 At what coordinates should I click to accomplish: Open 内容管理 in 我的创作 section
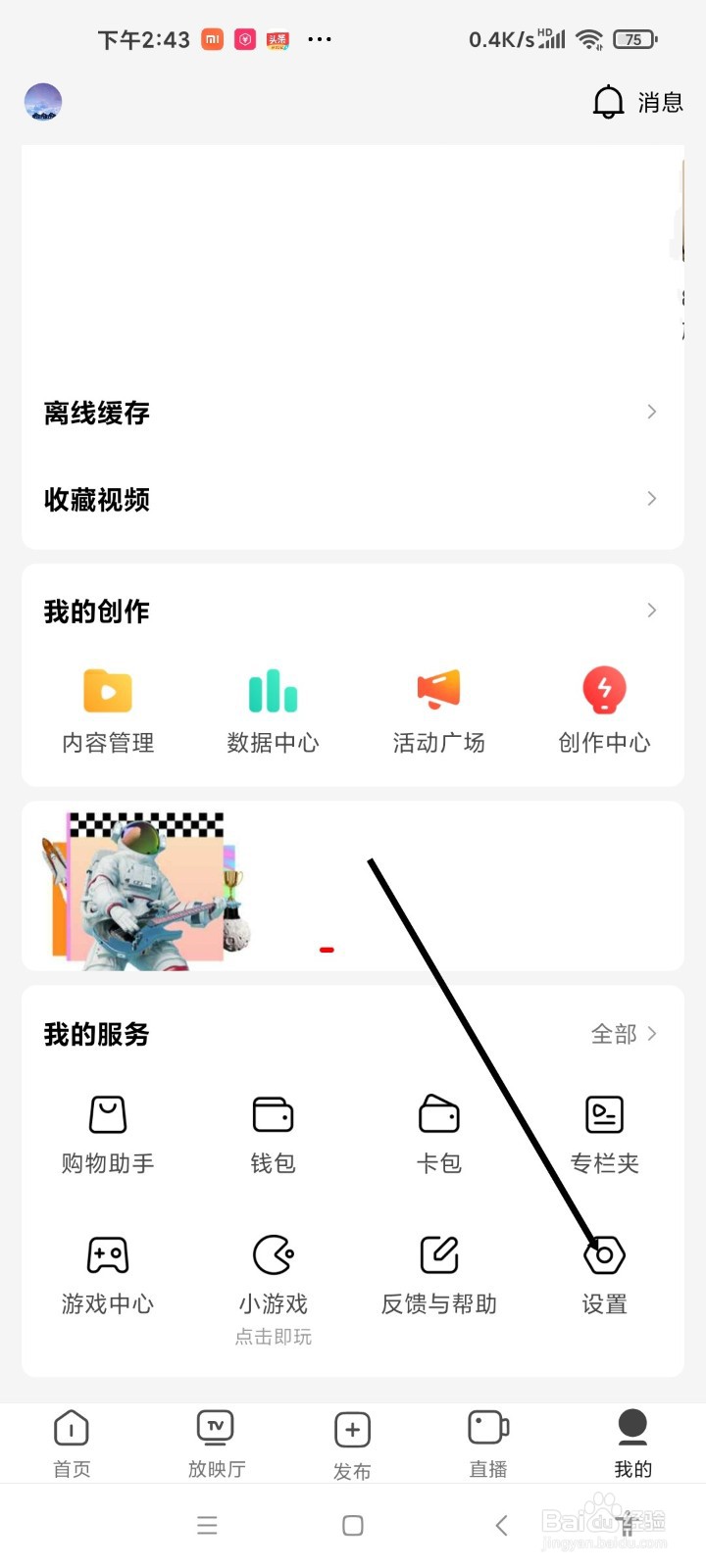(107, 710)
